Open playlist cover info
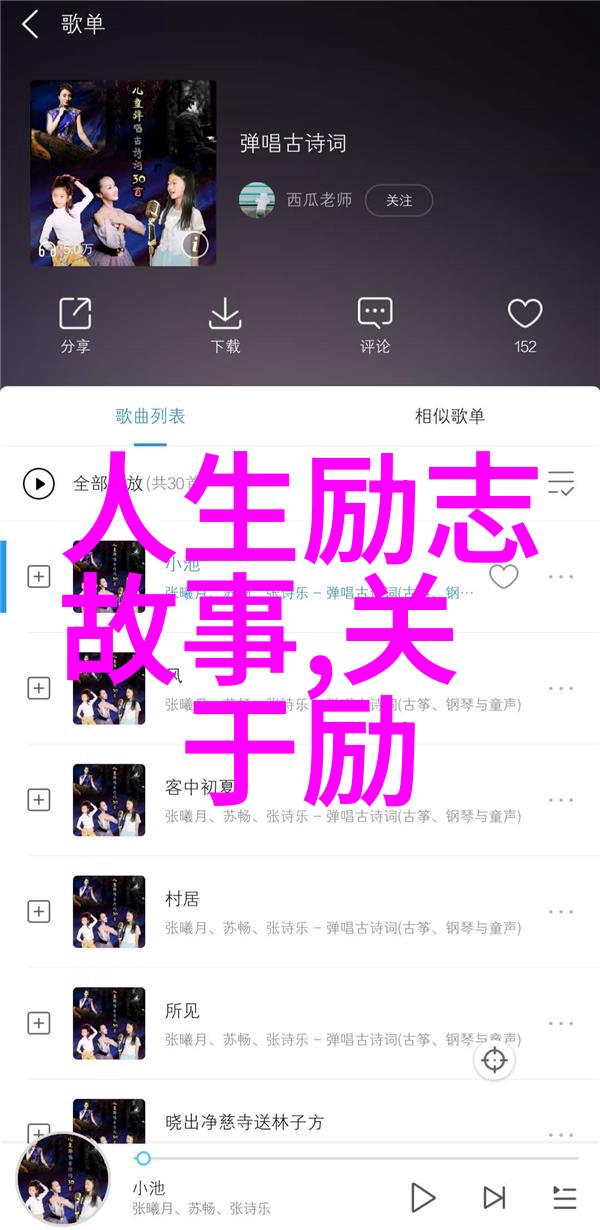 (x=195, y=244)
